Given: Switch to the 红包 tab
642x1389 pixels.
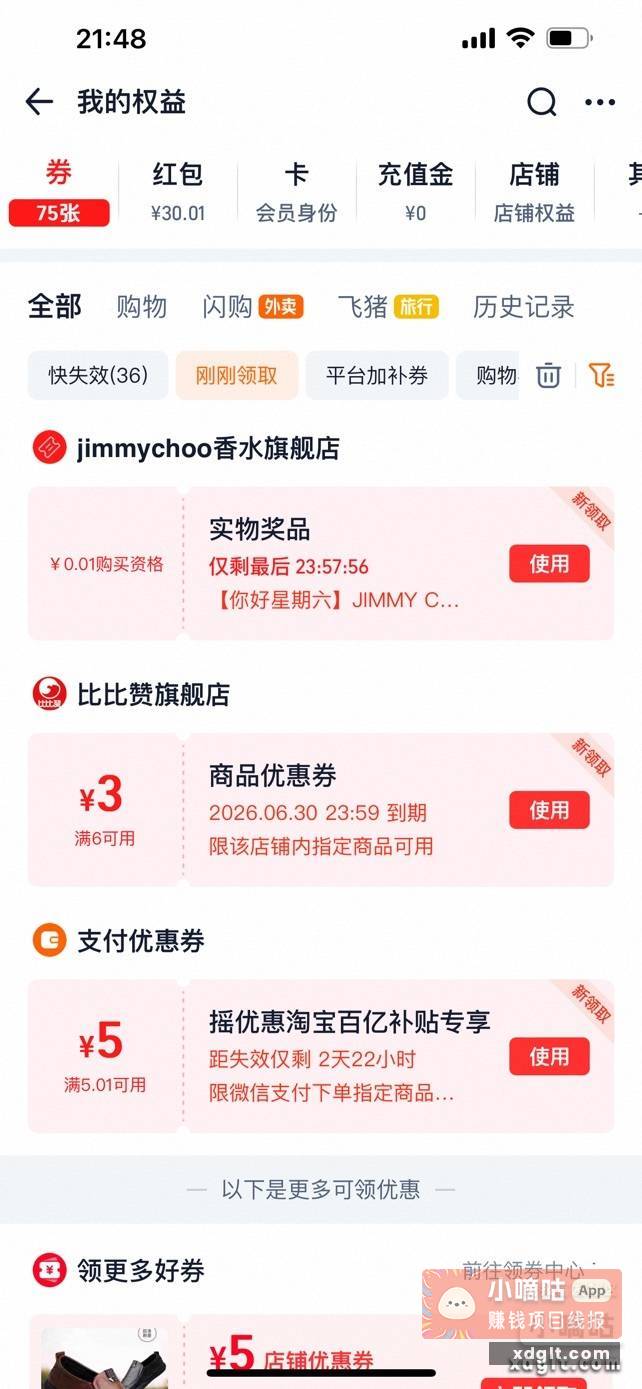Looking at the screenshot, I should click(178, 191).
